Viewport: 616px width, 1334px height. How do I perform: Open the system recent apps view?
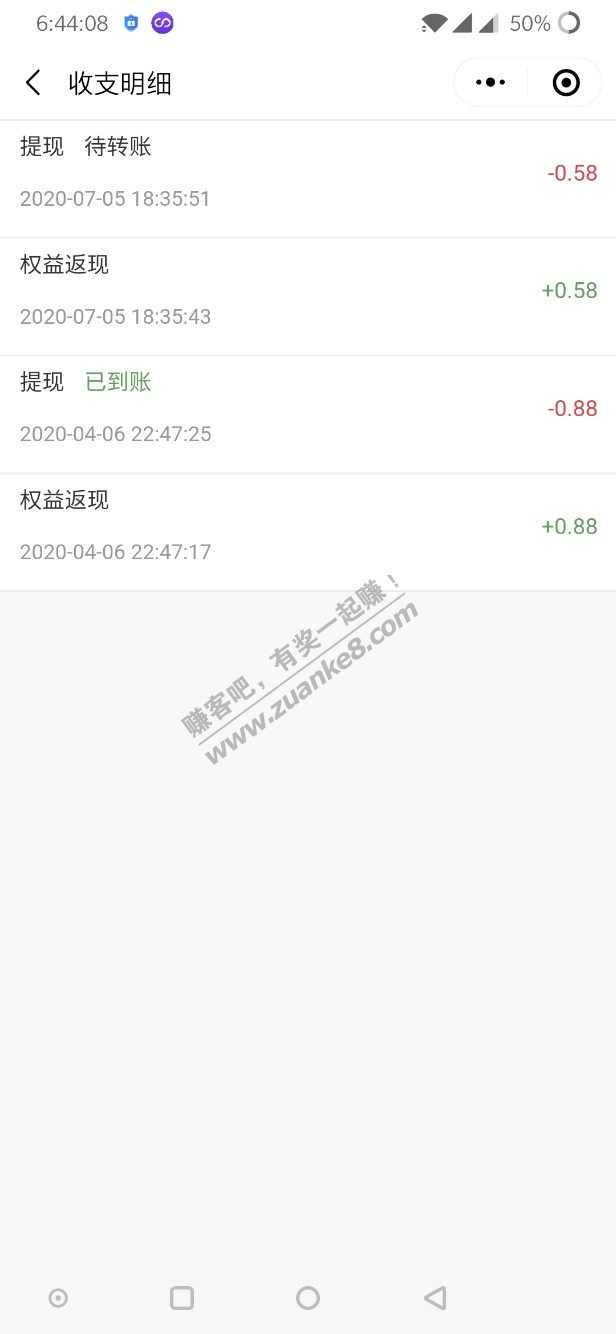(x=182, y=1298)
